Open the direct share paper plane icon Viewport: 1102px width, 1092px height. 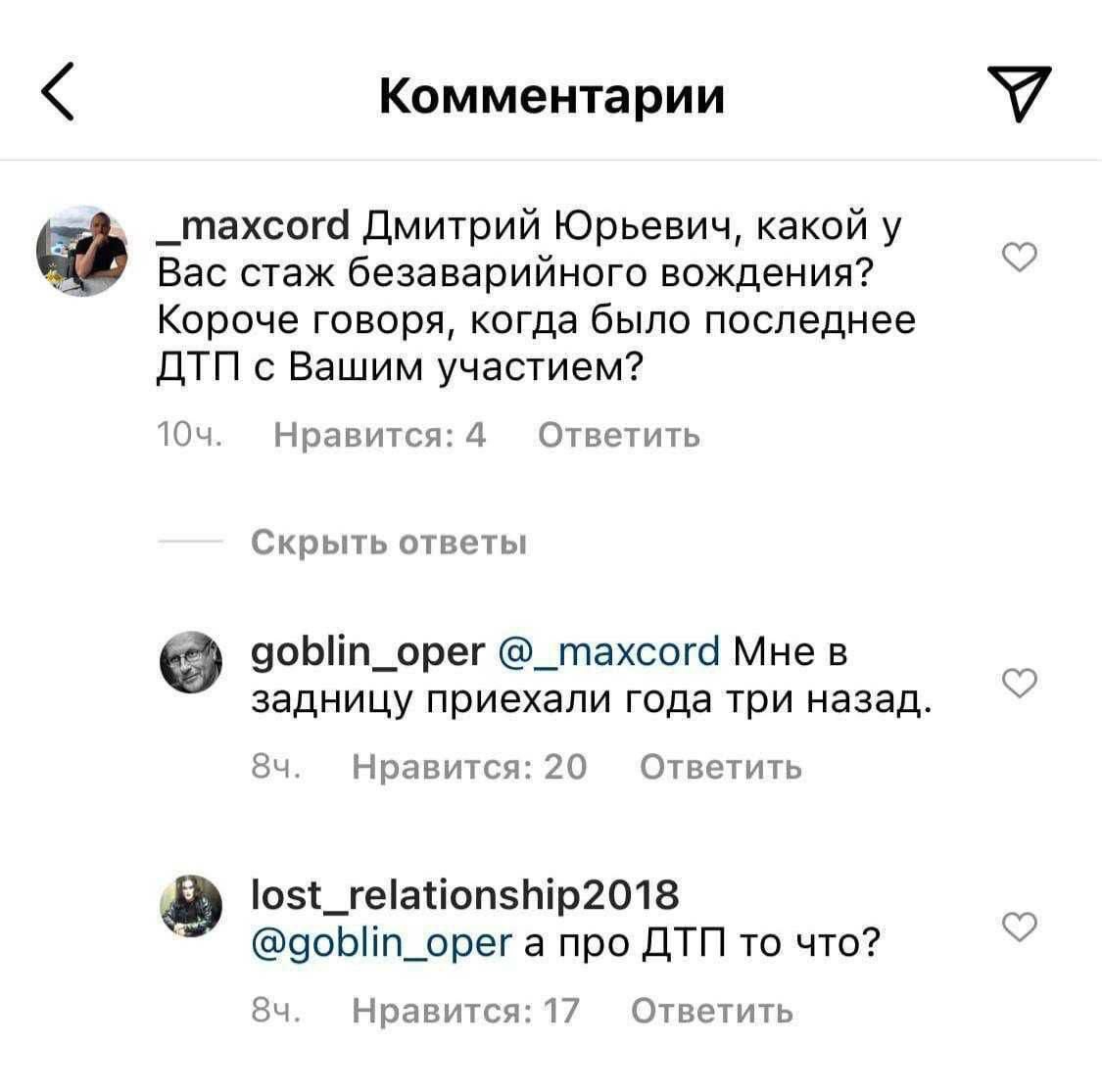1019,94
